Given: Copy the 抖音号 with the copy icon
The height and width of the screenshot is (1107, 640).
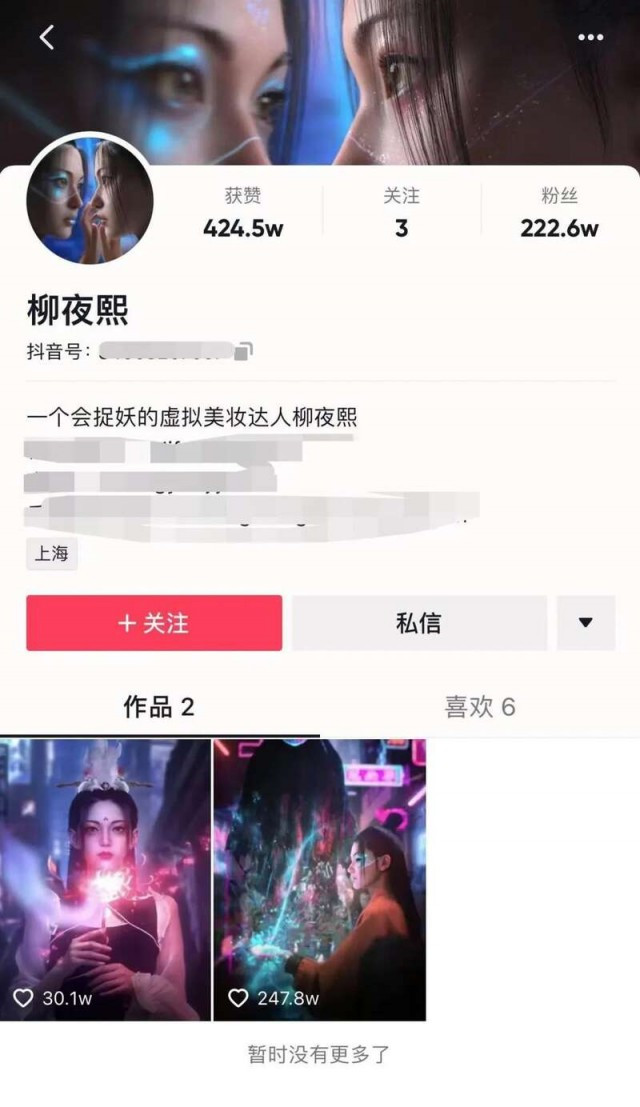Looking at the screenshot, I should pos(244,351).
